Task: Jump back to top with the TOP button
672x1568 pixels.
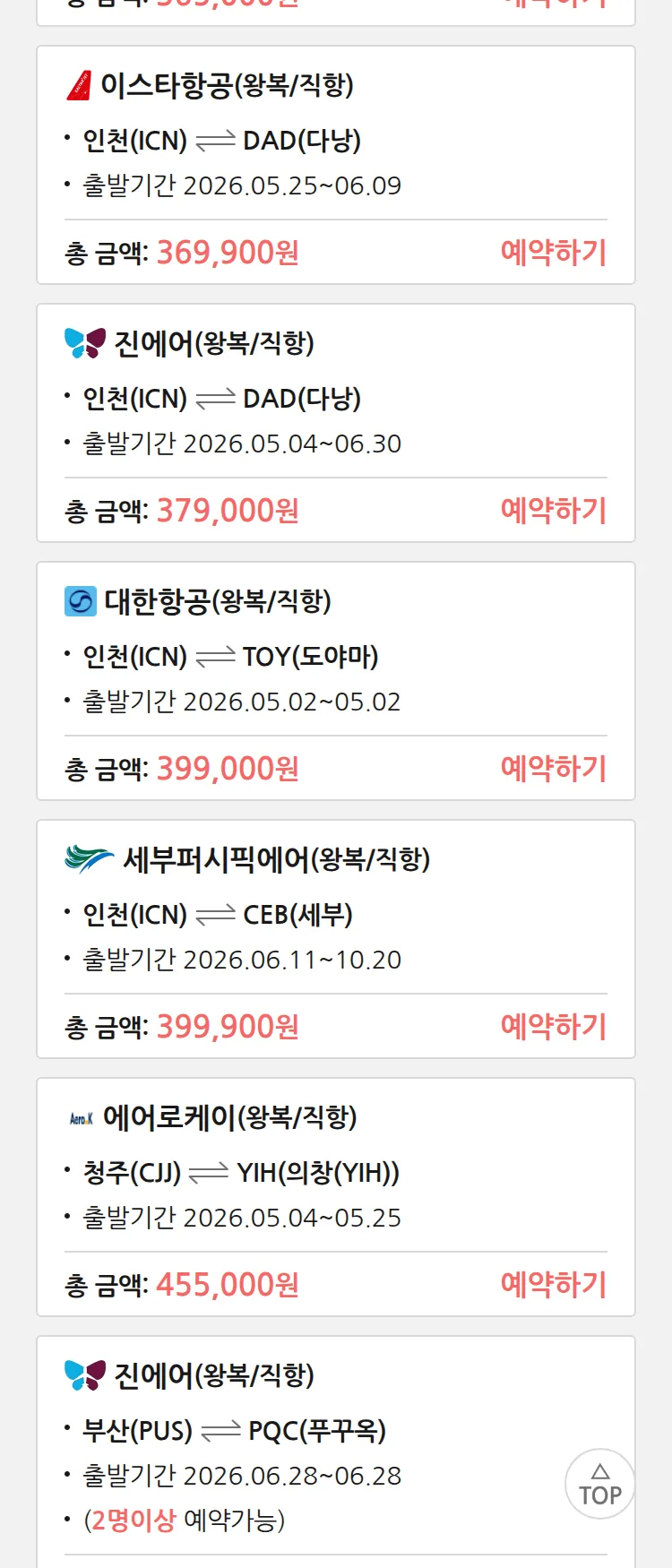Action: [x=599, y=1484]
